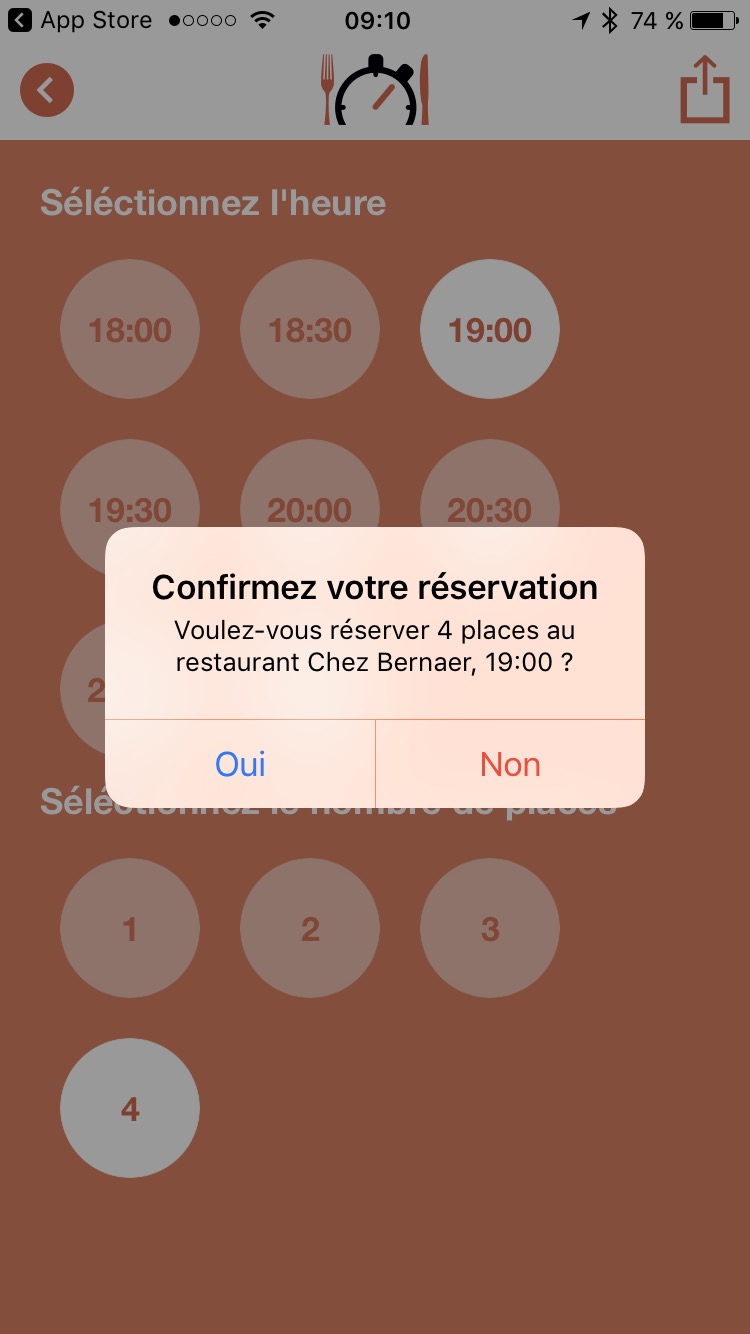Pick the 19:00 time slot
The width and height of the screenshot is (750, 1334).
[490, 329]
